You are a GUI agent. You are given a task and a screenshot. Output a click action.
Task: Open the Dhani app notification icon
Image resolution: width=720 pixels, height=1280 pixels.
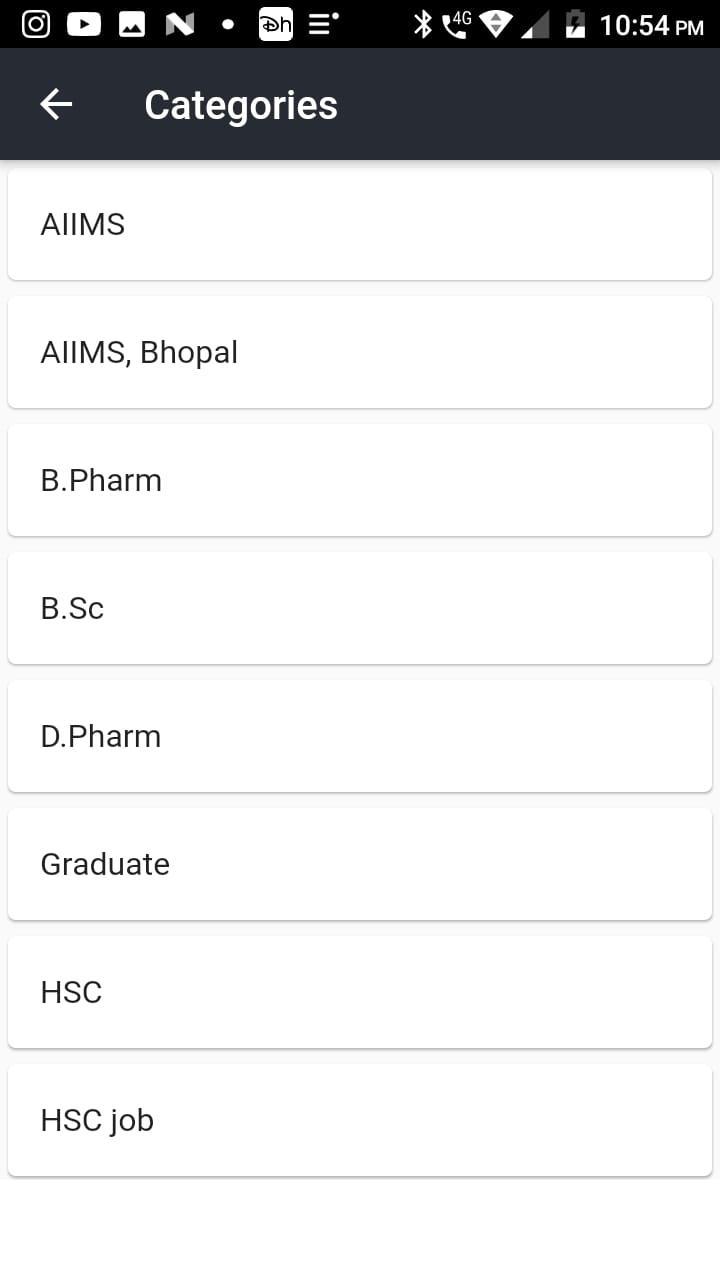tap(275, 24)
